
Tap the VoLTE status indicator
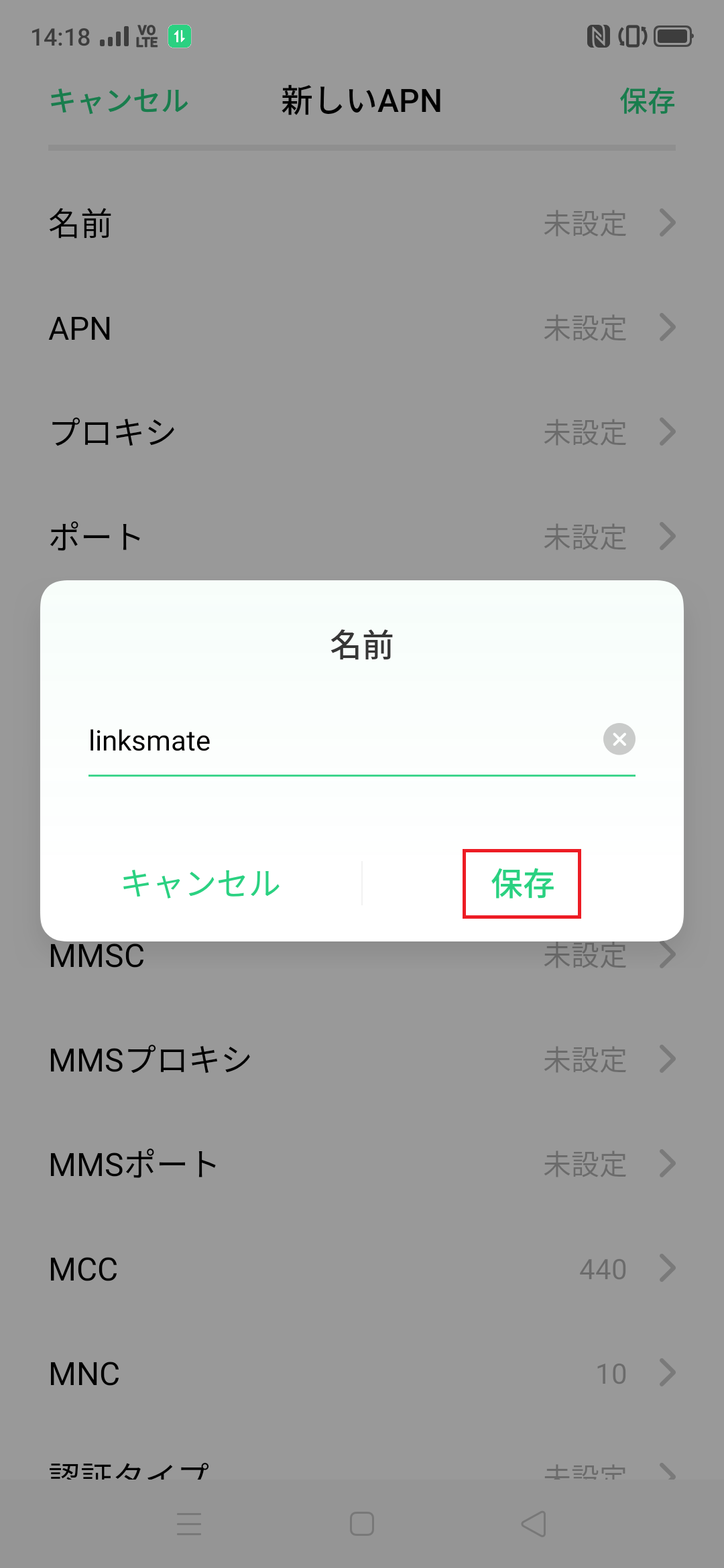pos(146,37)
